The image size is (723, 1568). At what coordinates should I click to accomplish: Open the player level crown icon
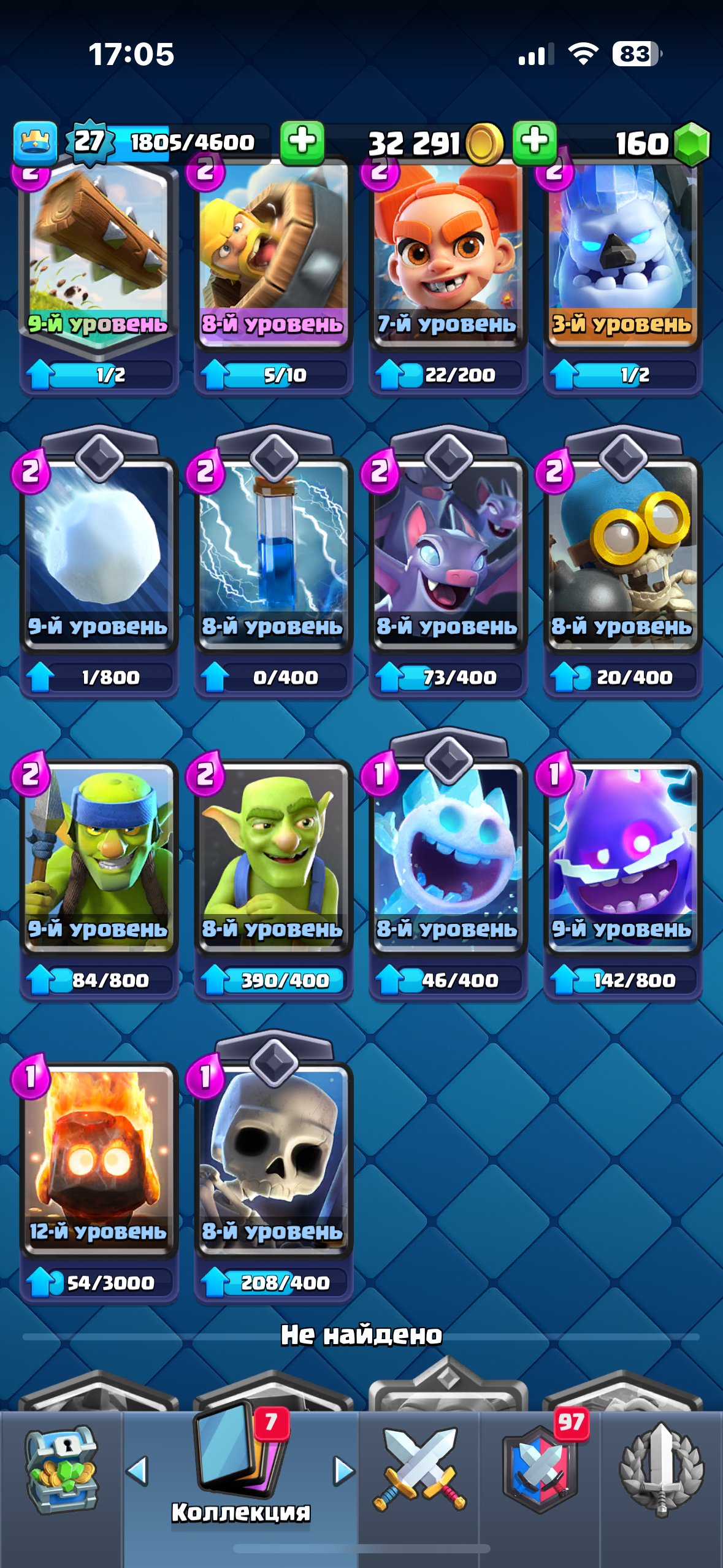35,142
